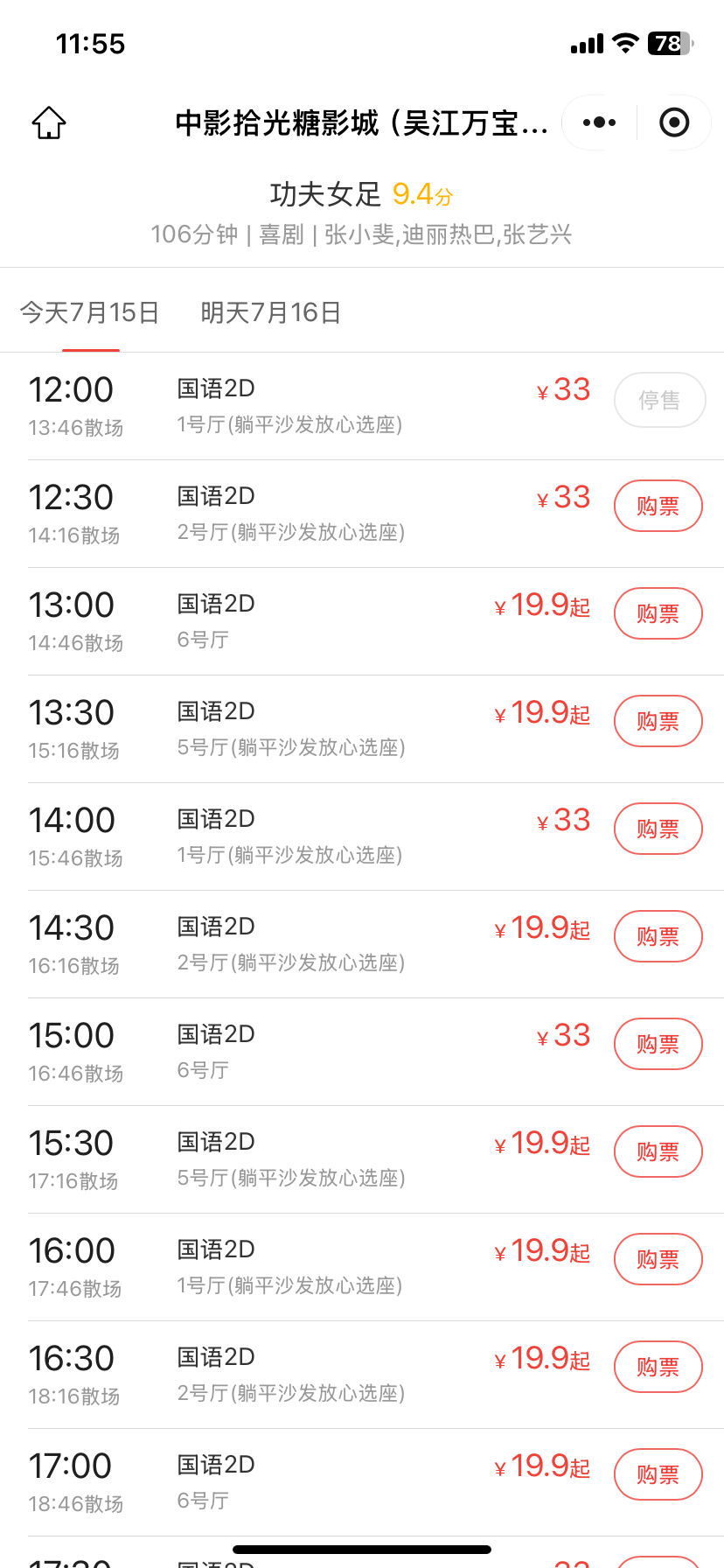Viewport: 724px width, 1568px height.
Task: Close the mini program with the circle icon
Action: (x=674, y=122)
